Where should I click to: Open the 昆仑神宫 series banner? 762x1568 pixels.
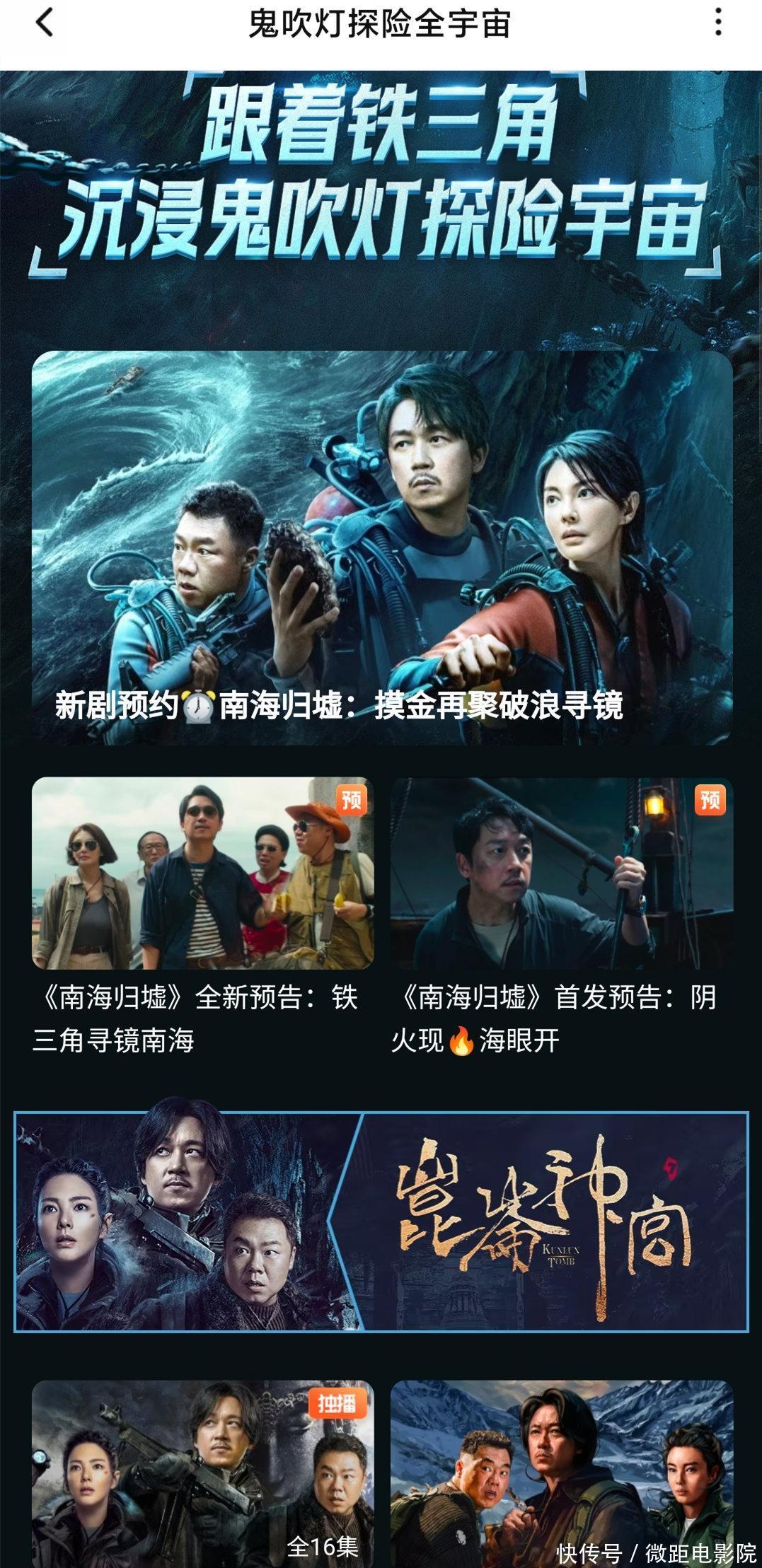pyautogui.click(x=381, y=1221)
